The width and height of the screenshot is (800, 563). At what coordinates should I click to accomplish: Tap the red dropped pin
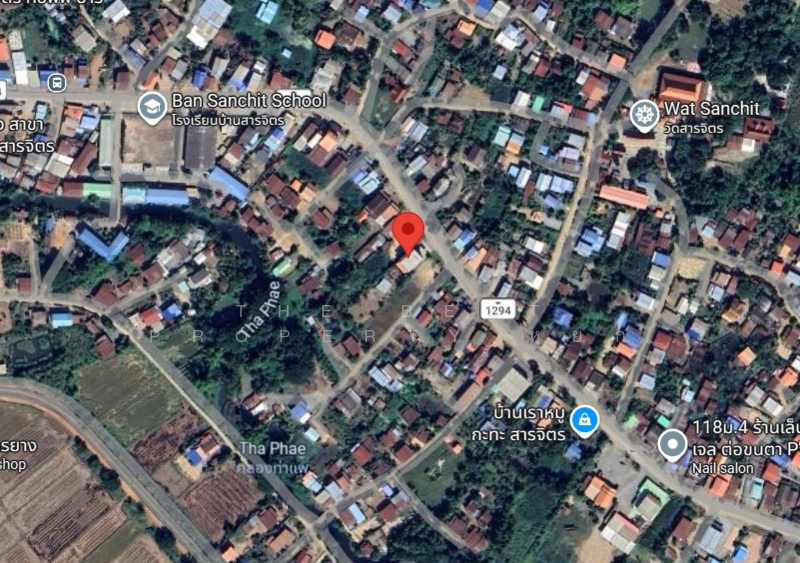point(407,235)
